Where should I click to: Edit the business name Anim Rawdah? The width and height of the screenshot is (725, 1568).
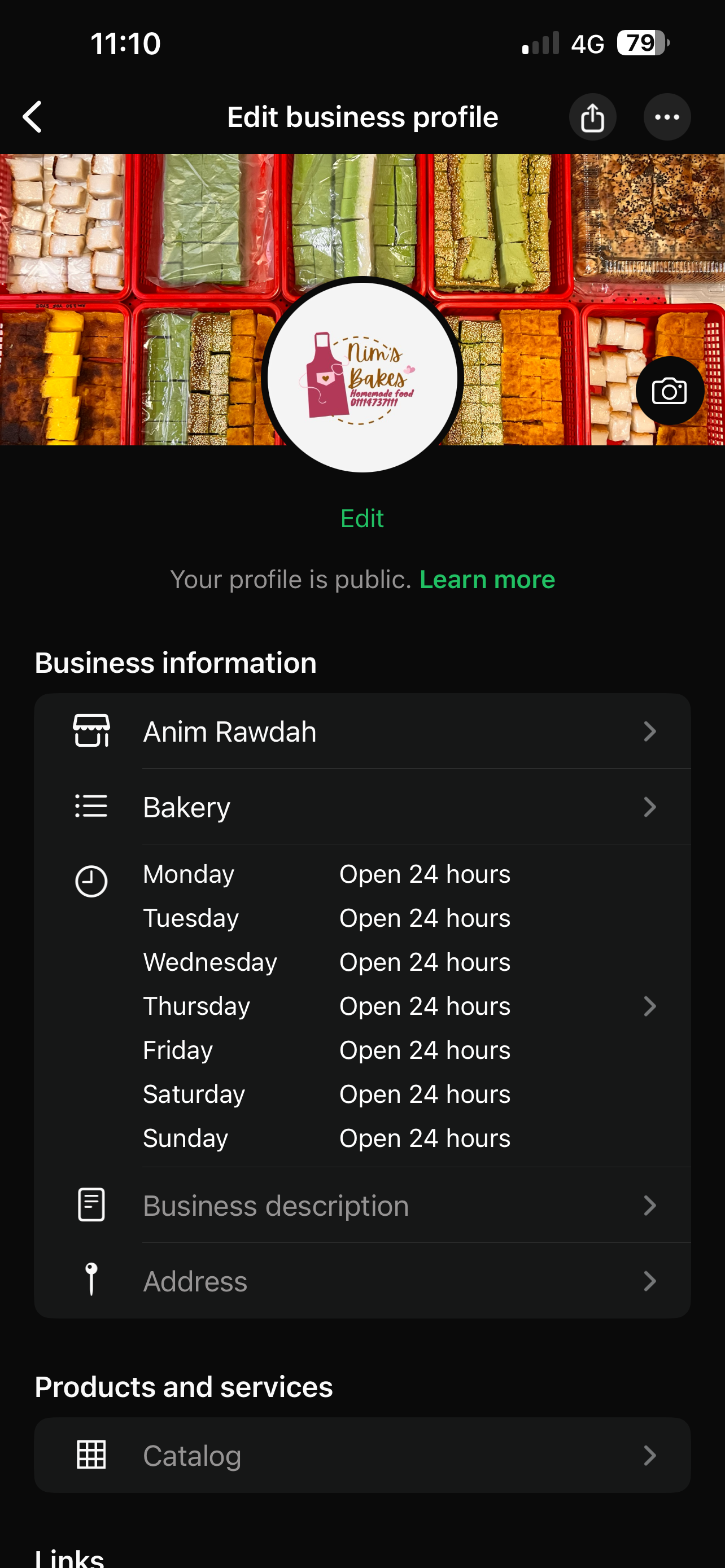pos(362,731)
